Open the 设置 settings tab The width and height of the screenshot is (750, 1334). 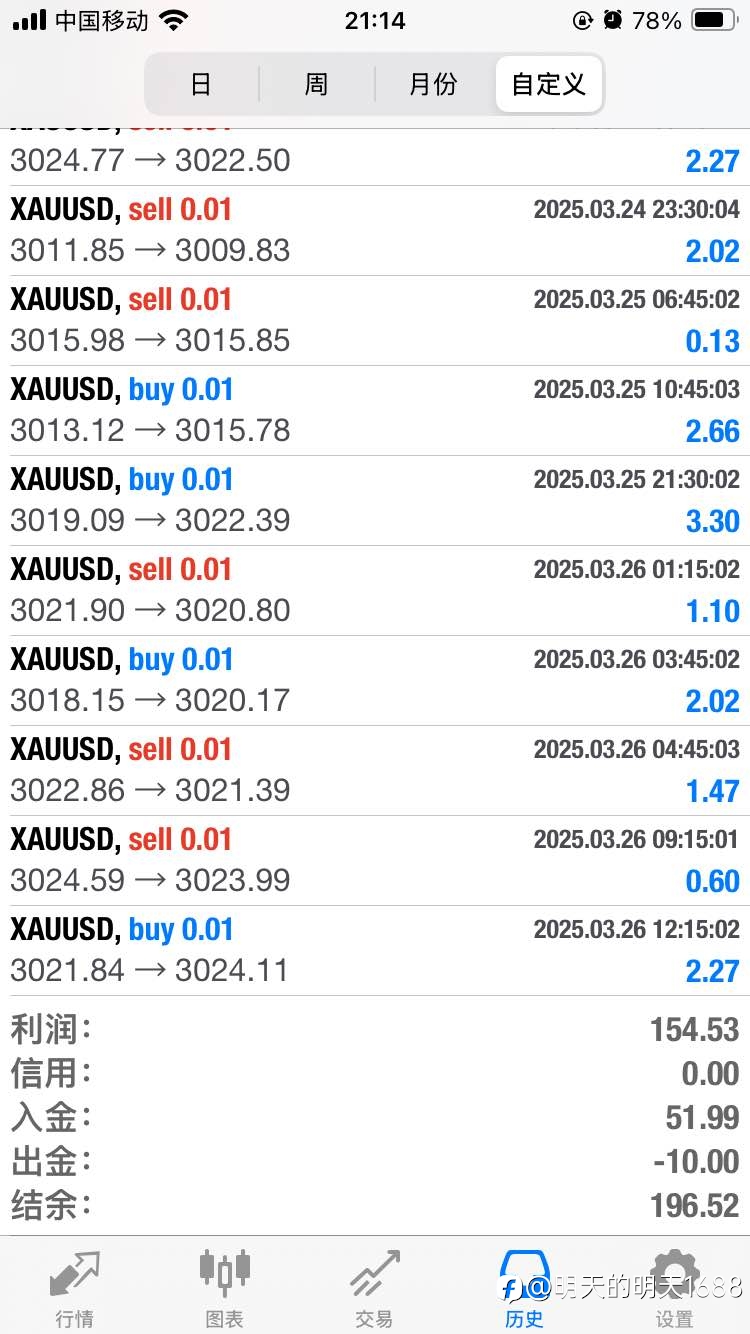pyautogui.click(x=675, y=1287)
